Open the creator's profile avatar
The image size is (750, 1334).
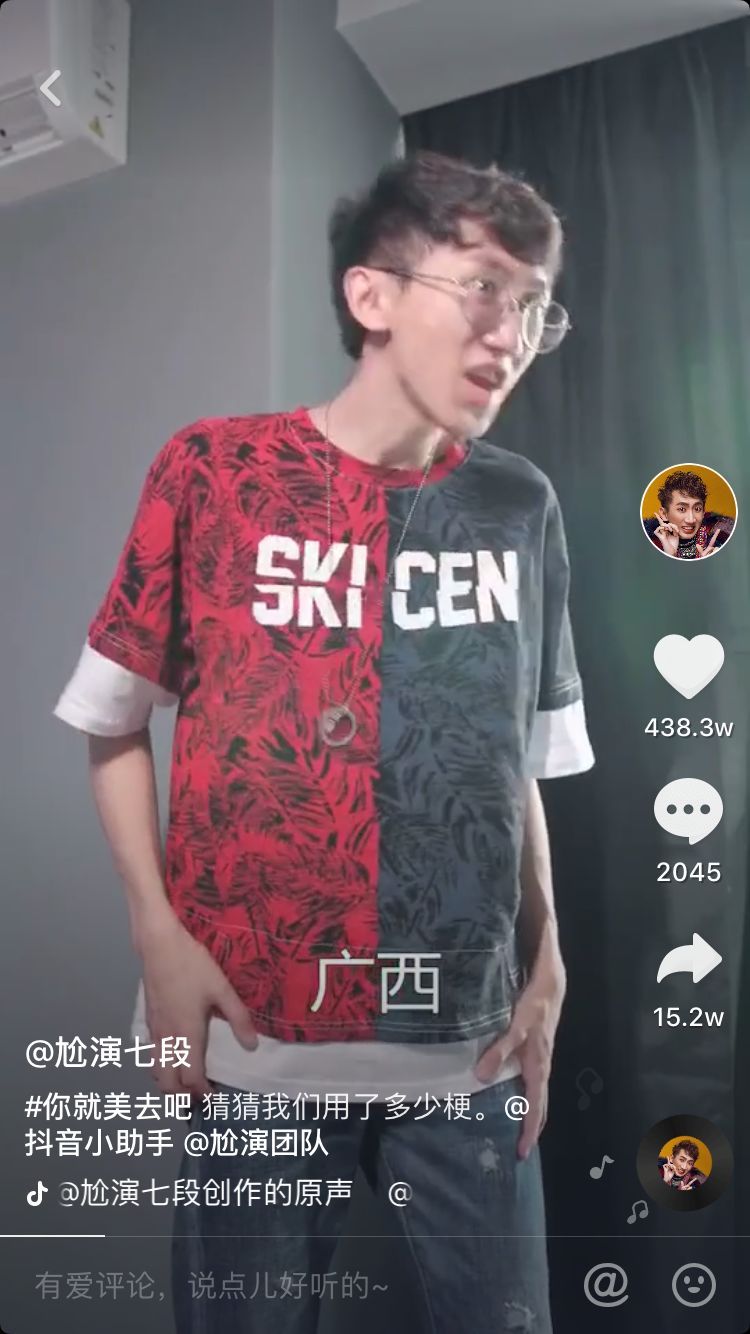coord(688,511)
